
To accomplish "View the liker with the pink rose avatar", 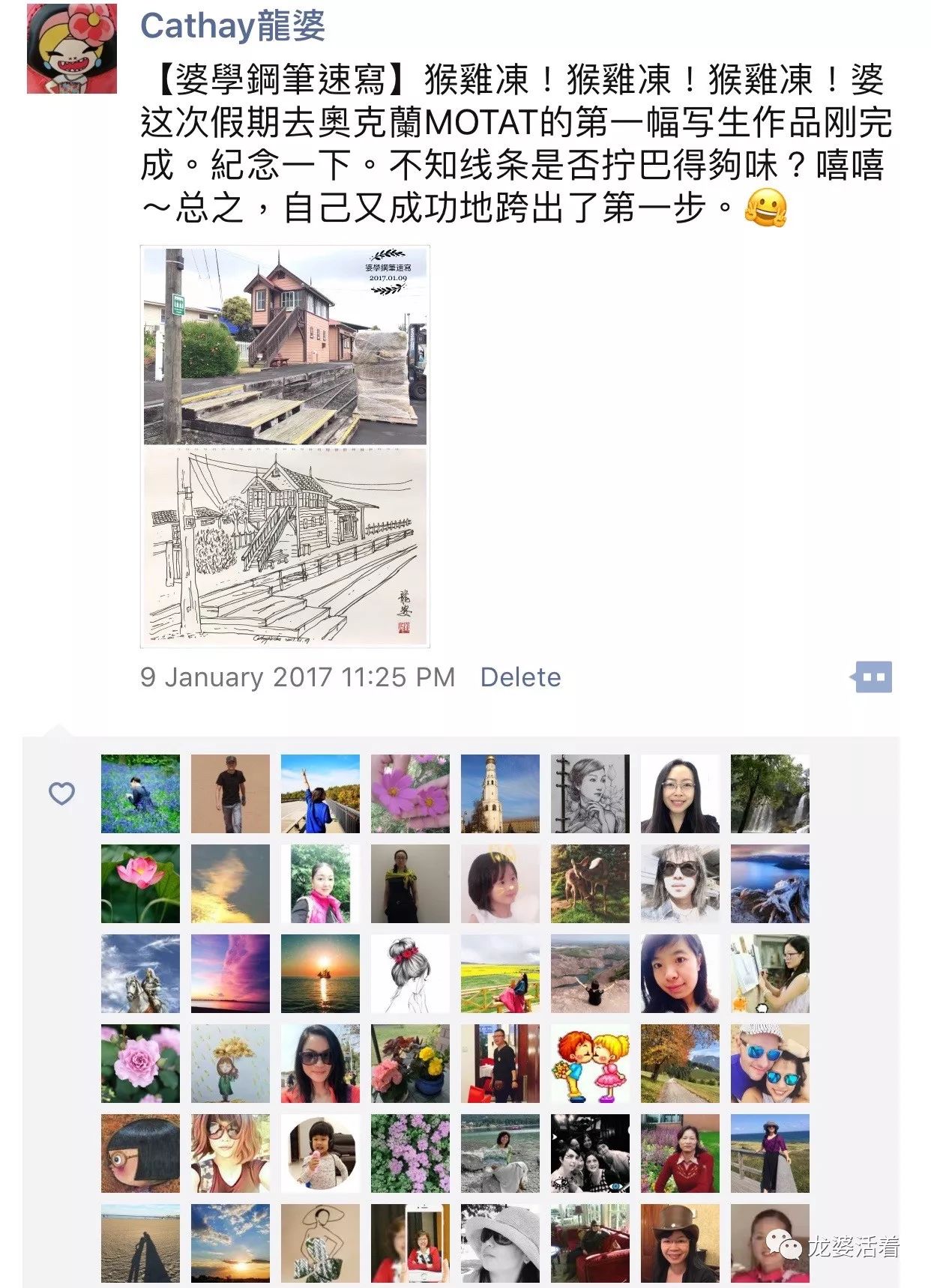I will pyautogui.click(x=140, y=1063).
